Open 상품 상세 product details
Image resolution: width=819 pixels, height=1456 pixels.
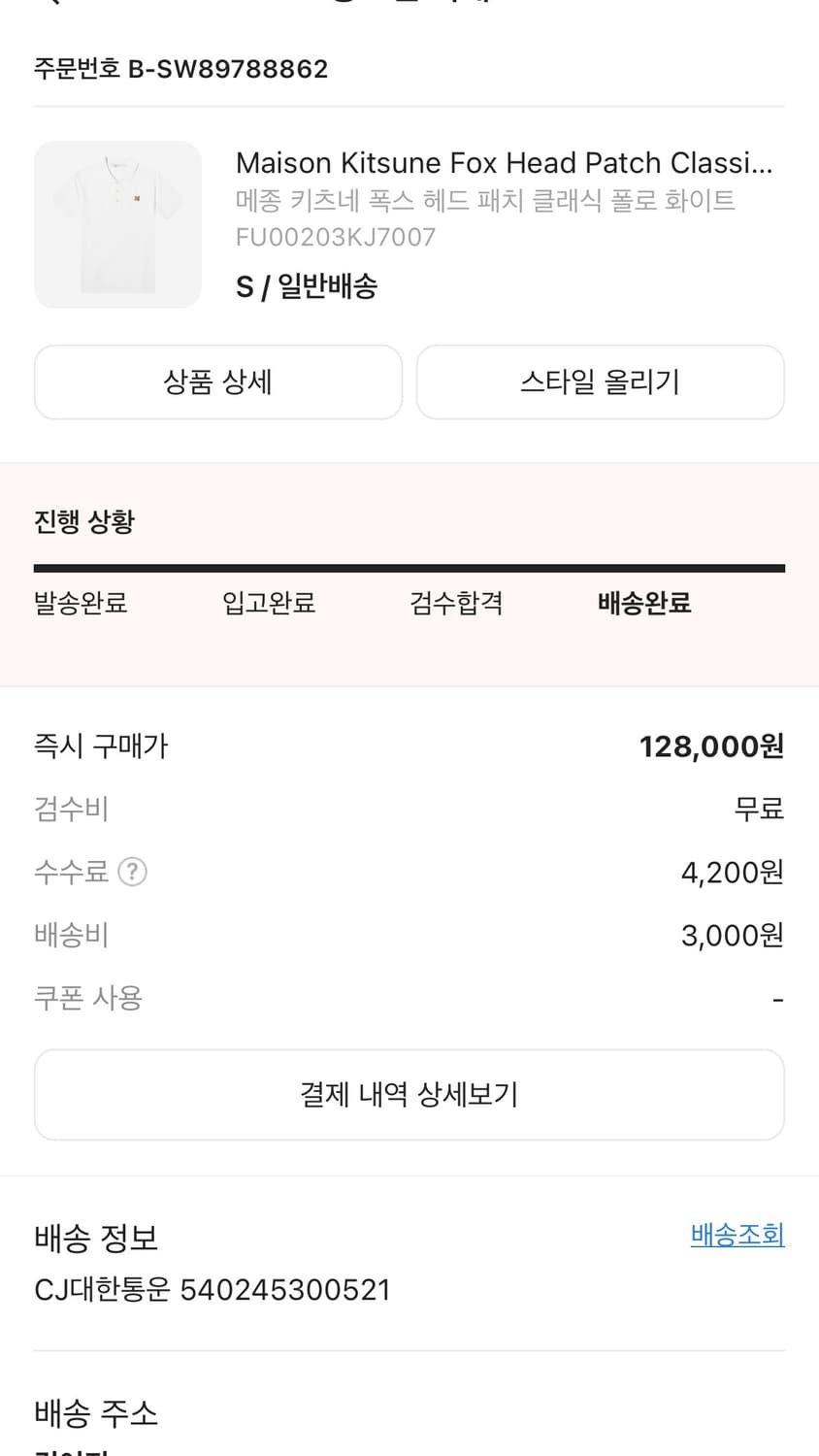(217, 381)
